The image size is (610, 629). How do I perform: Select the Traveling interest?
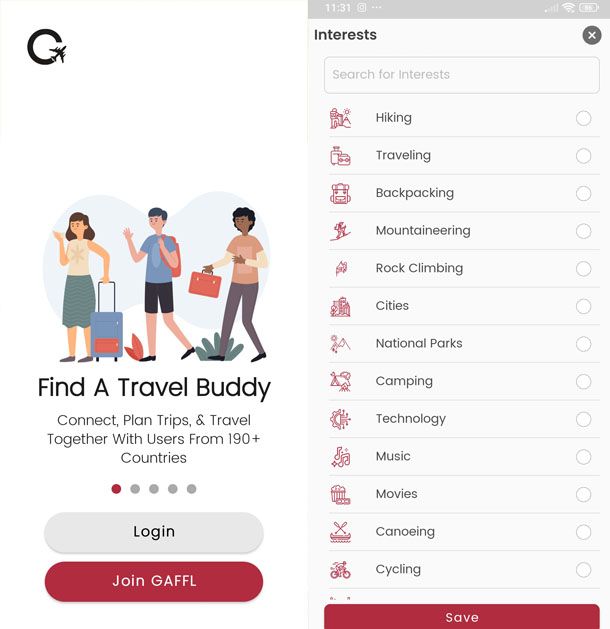[x=583, y=156]
